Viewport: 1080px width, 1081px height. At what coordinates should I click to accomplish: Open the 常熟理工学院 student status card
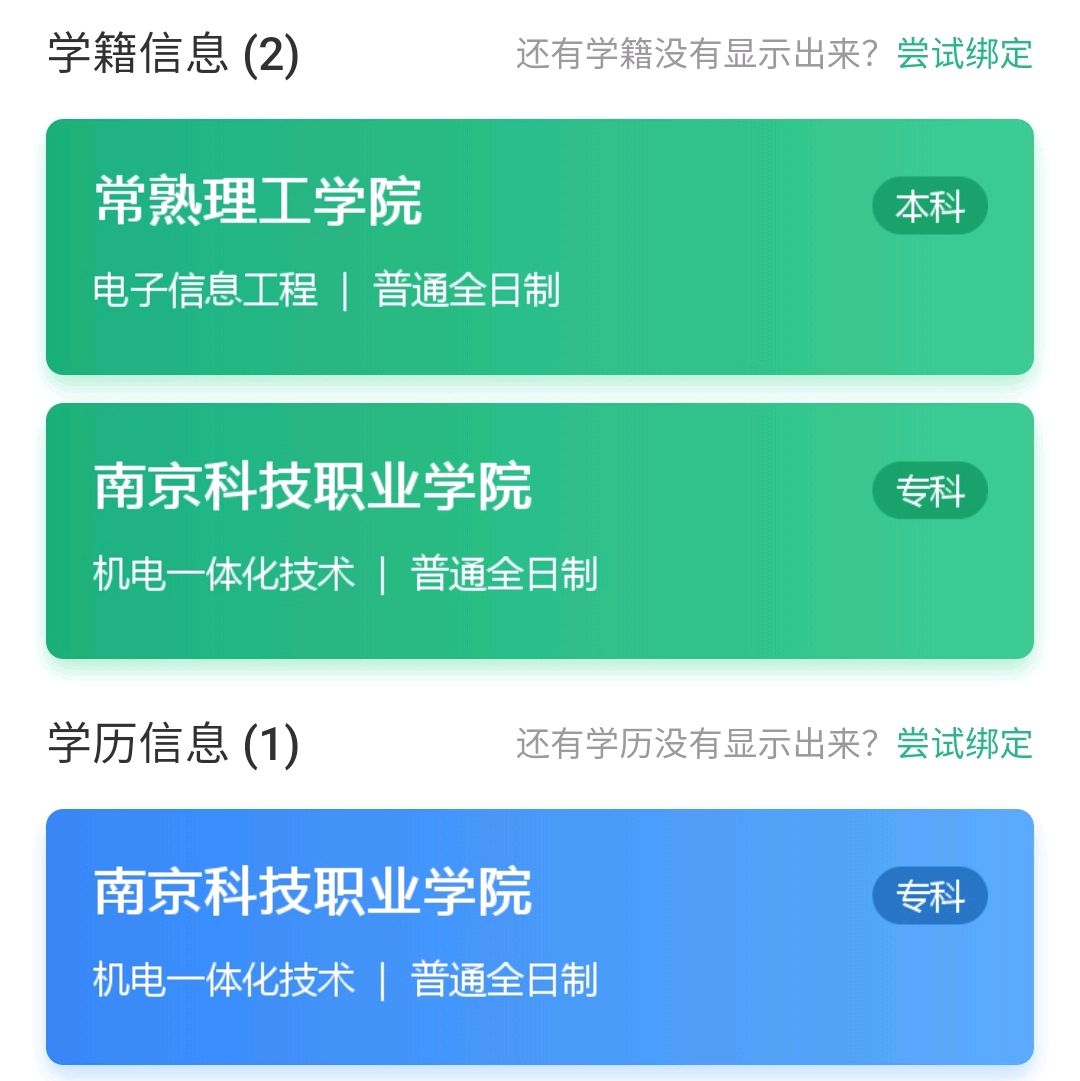(540, 245)
